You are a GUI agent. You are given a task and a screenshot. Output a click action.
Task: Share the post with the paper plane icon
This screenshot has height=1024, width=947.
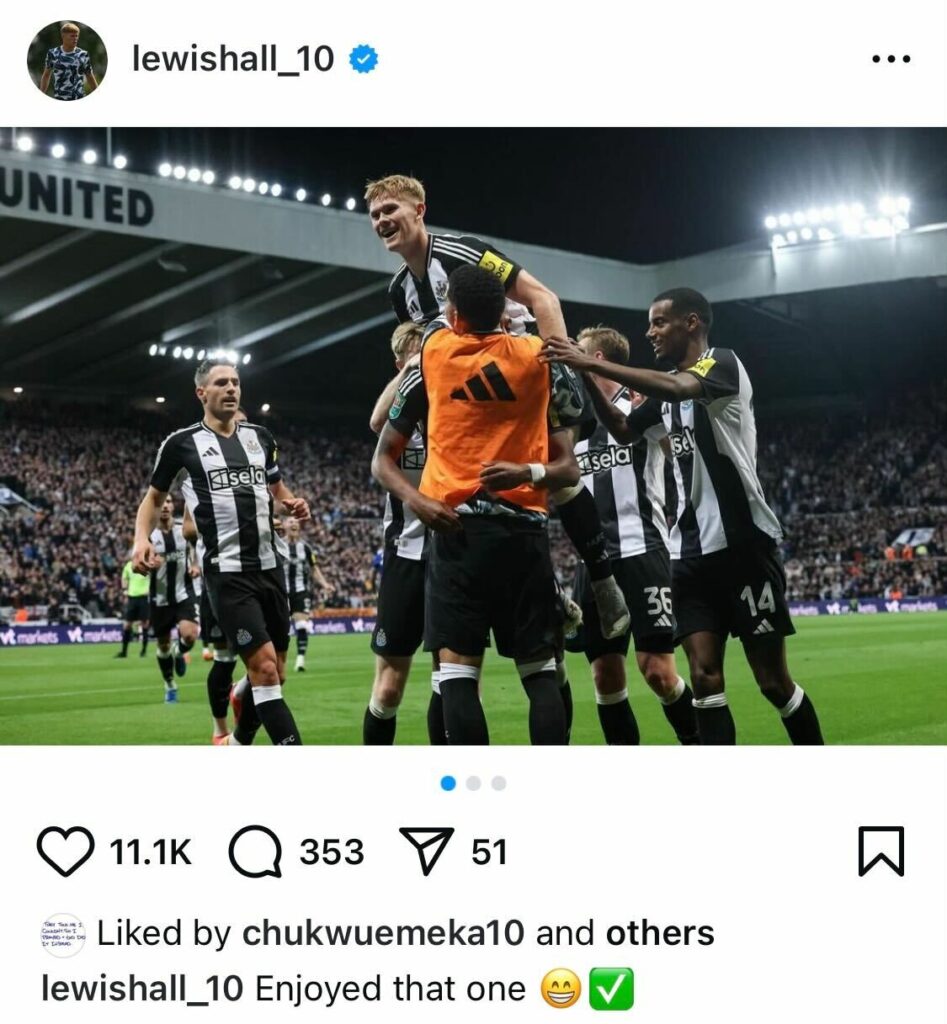[x=426, y=851]
